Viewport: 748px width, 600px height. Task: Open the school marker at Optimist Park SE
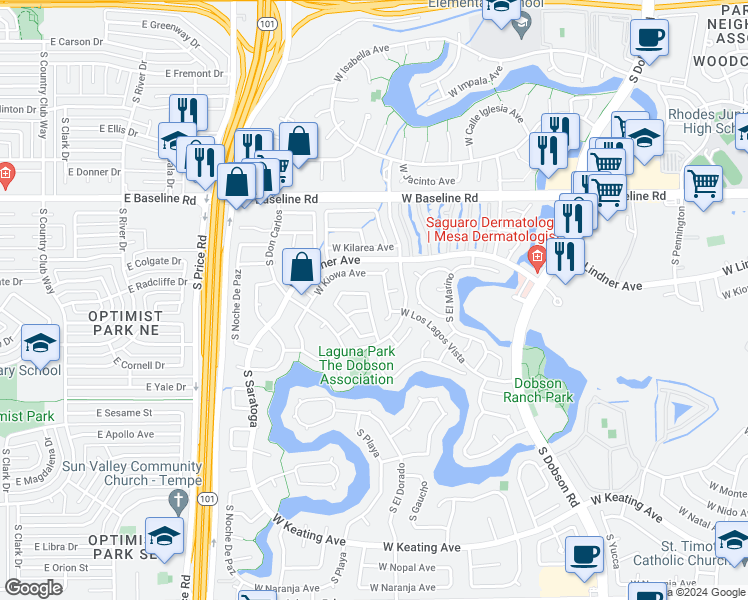[x=165, y=536]
